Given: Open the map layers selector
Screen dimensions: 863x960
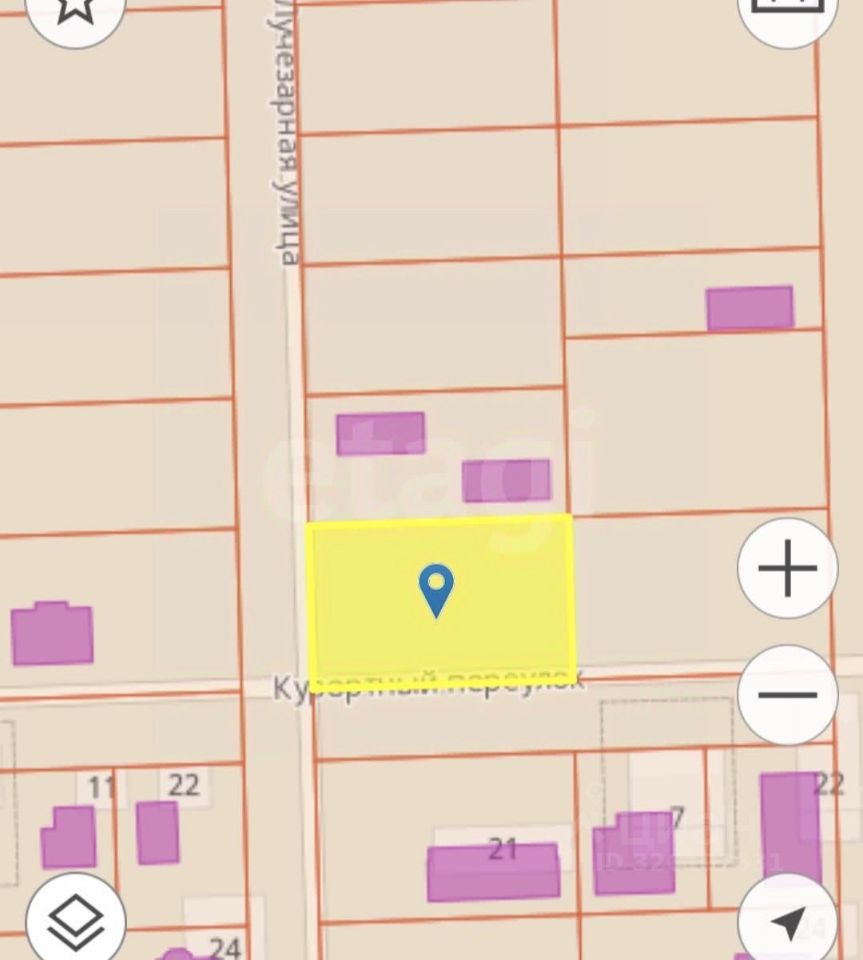Looking at the screenshot, I should [x=75, y=920].
